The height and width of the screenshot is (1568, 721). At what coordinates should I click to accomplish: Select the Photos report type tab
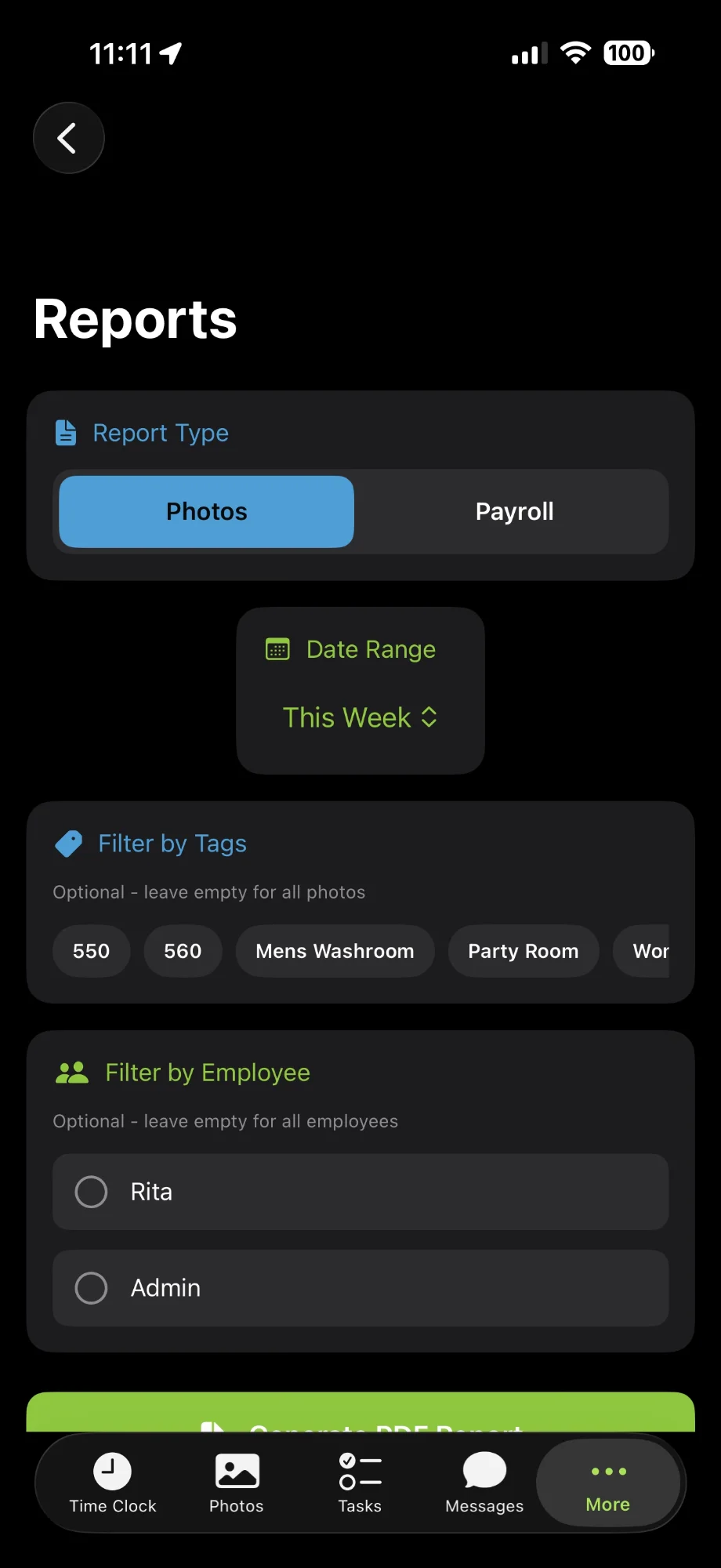coord(205,511)
